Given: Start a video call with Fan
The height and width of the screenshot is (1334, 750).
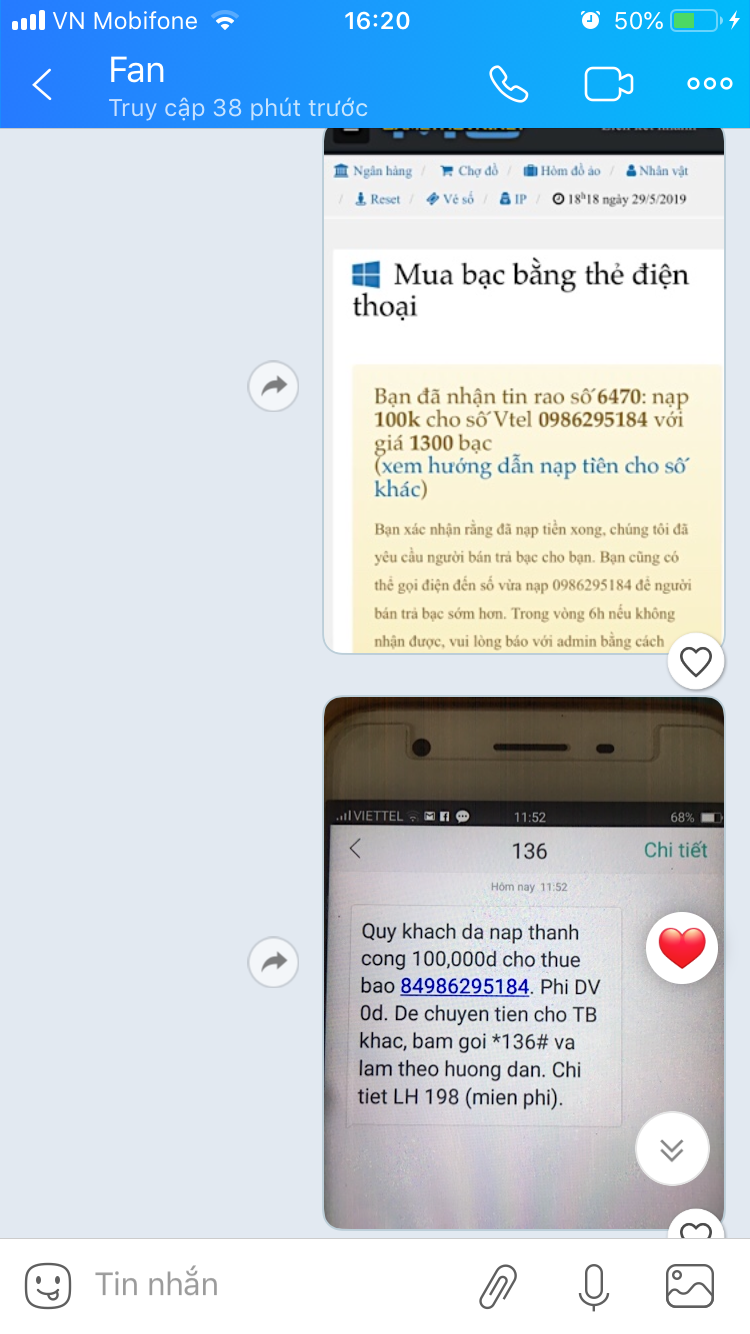Looking at the screenshot, I should click(x=609, y=85).
